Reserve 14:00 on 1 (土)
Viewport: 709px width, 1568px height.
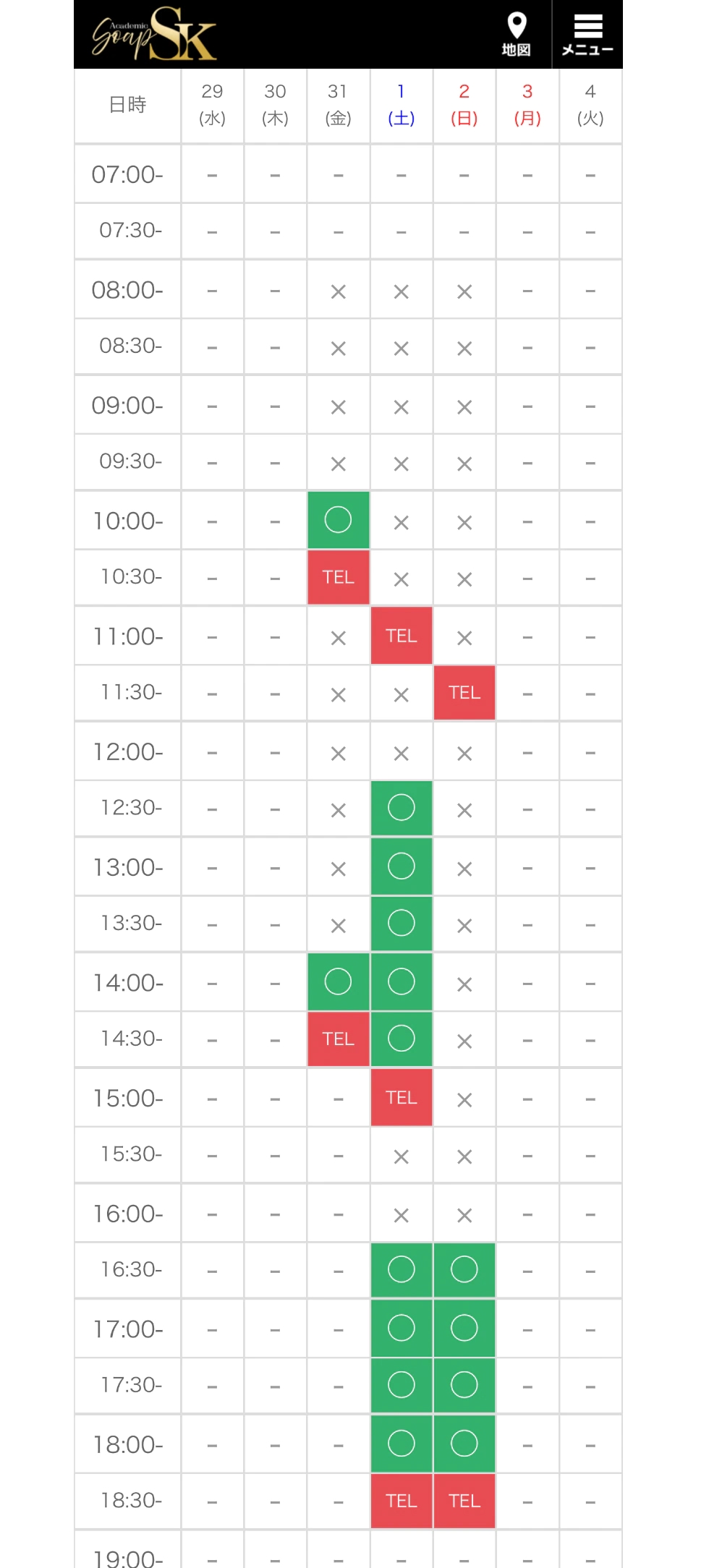402,981
